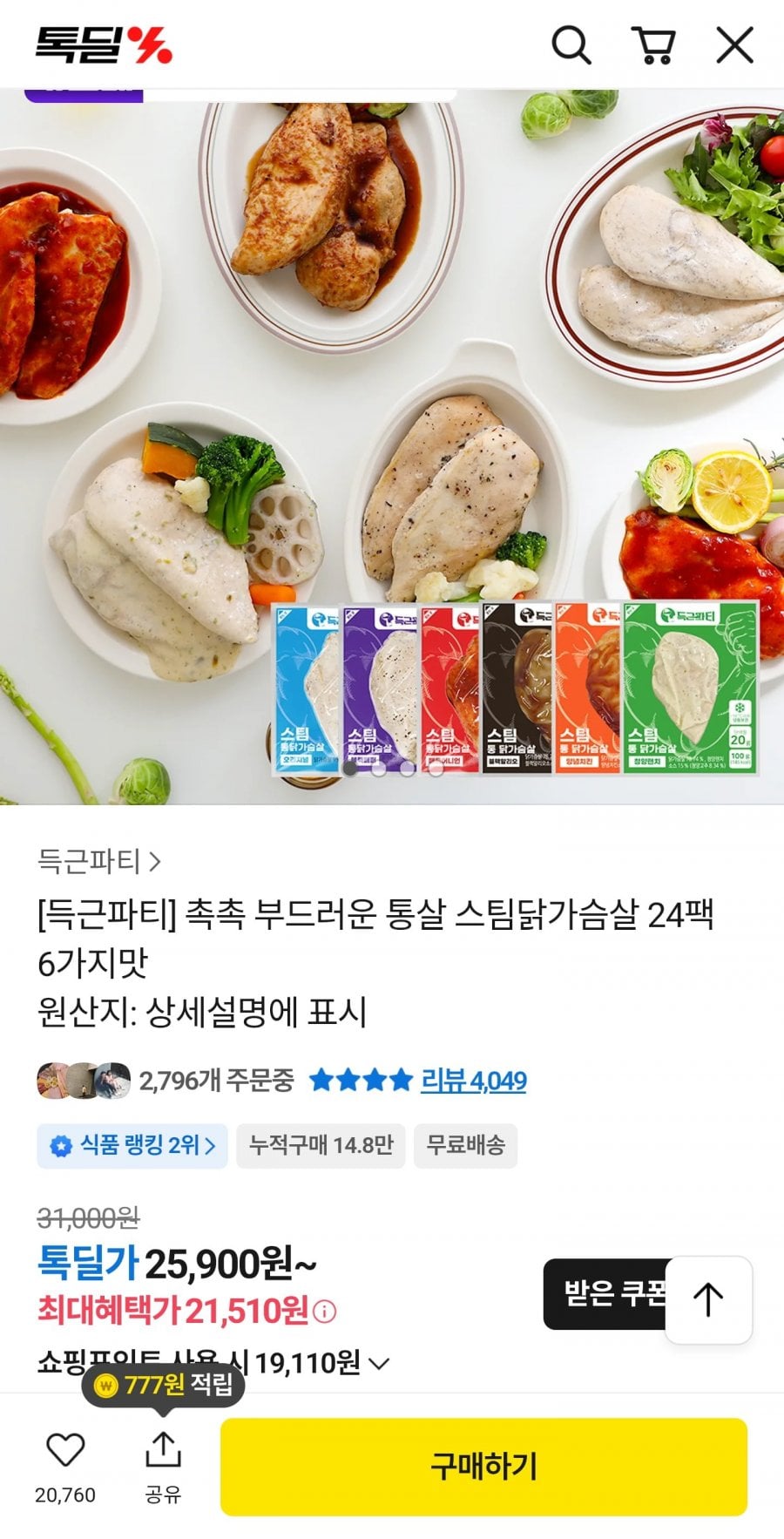
Task: Open the search icon
Action: [571, 45]
